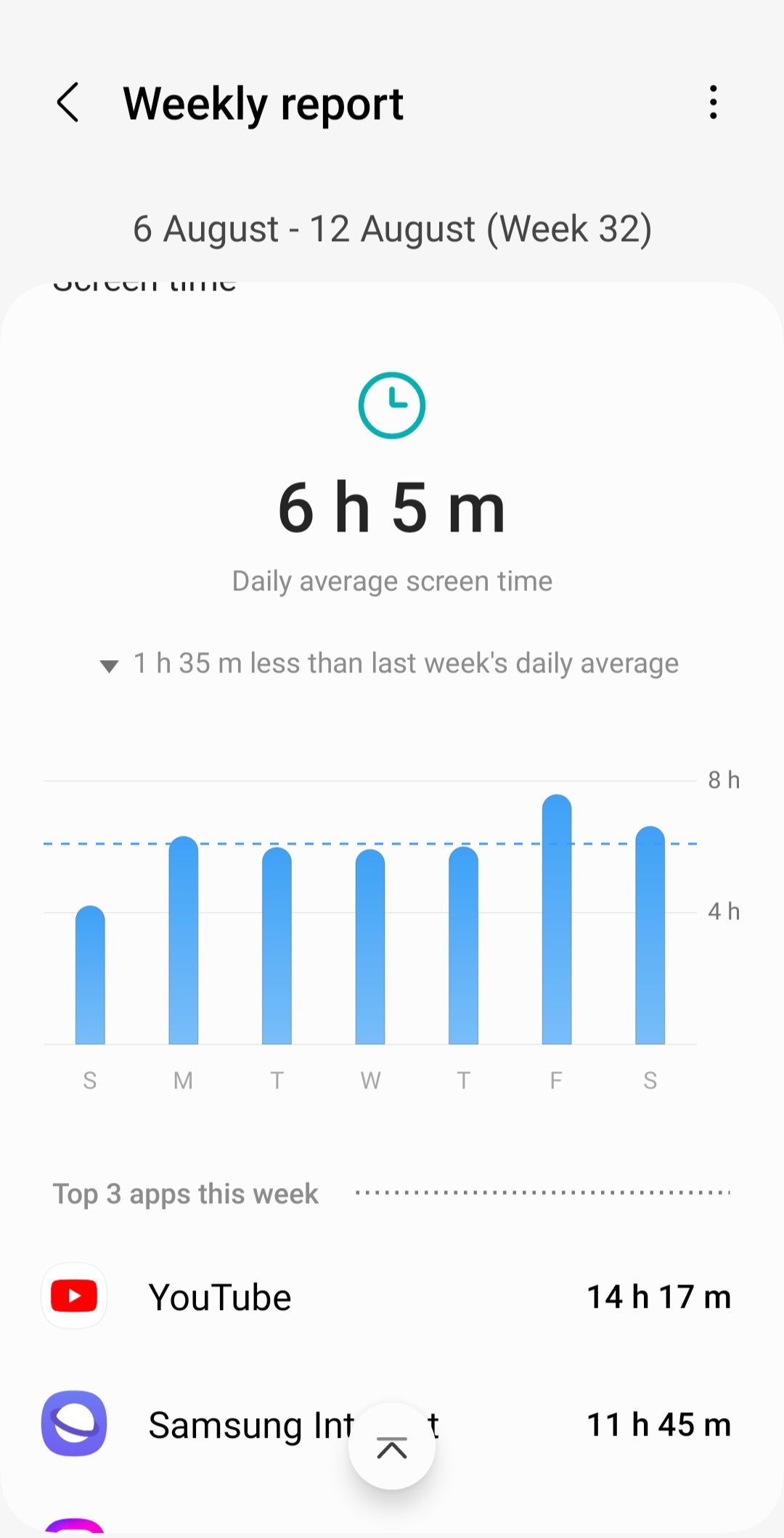This screenshot has width=784, height=1538.
Task: Tap the Screen time section header
Action: [145, 283]
